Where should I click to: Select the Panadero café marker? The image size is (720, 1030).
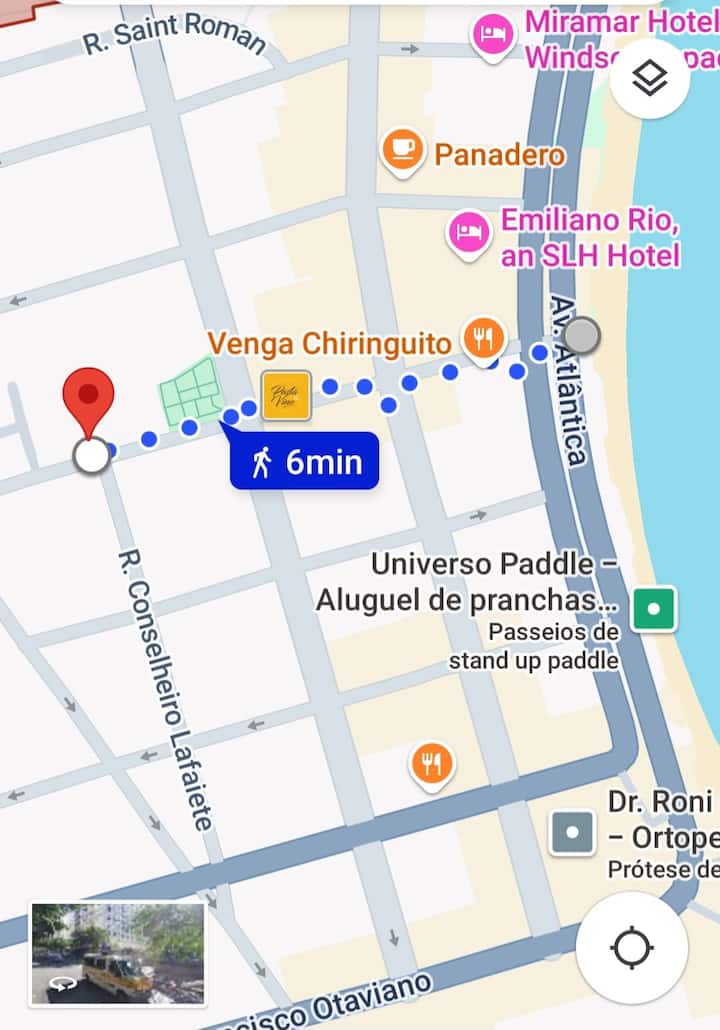tap(402, 151)
